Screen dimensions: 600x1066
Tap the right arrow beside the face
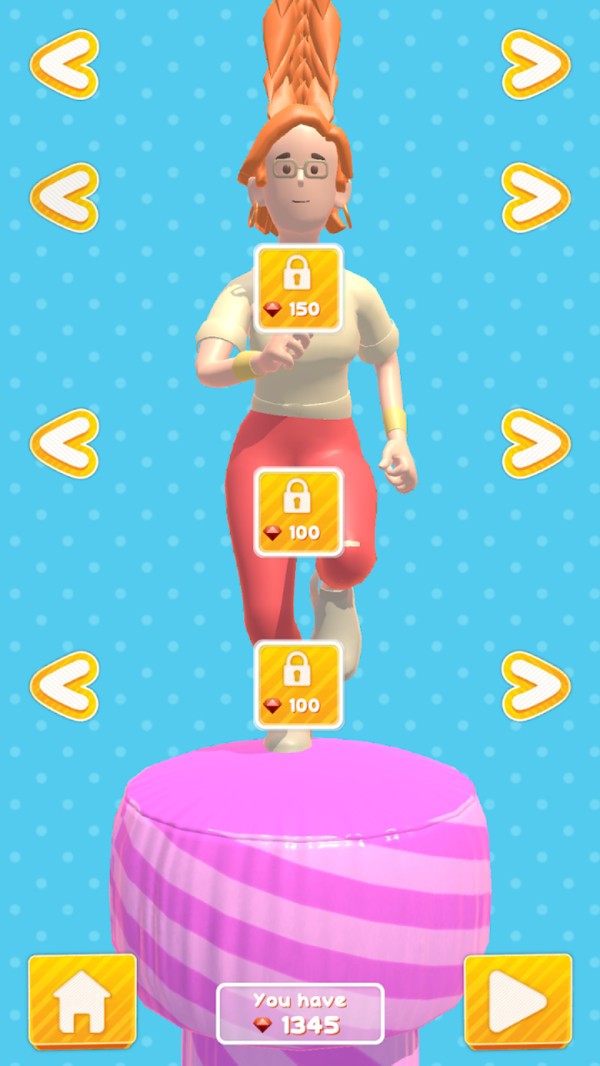point(535,197)
